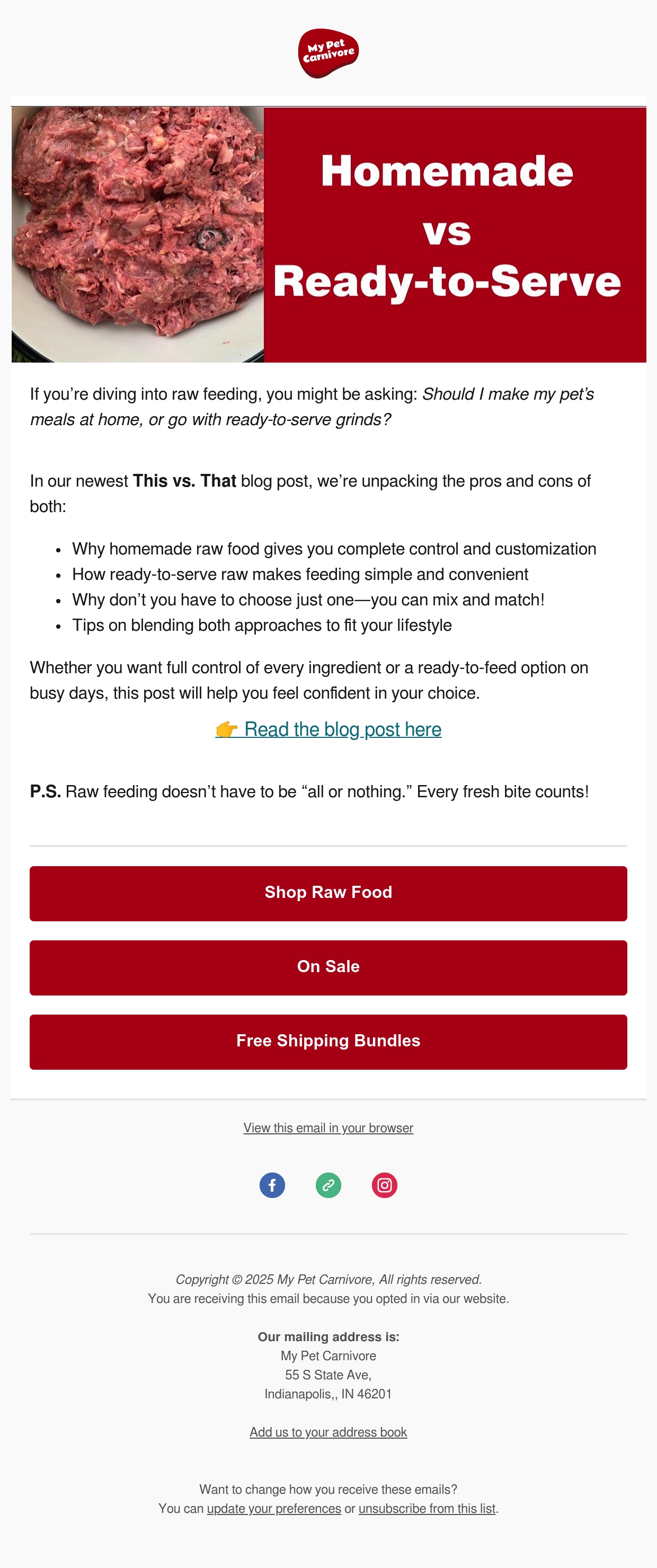Tap Add us to your address book
The image size is (657, 1568).
point(328,1432)
